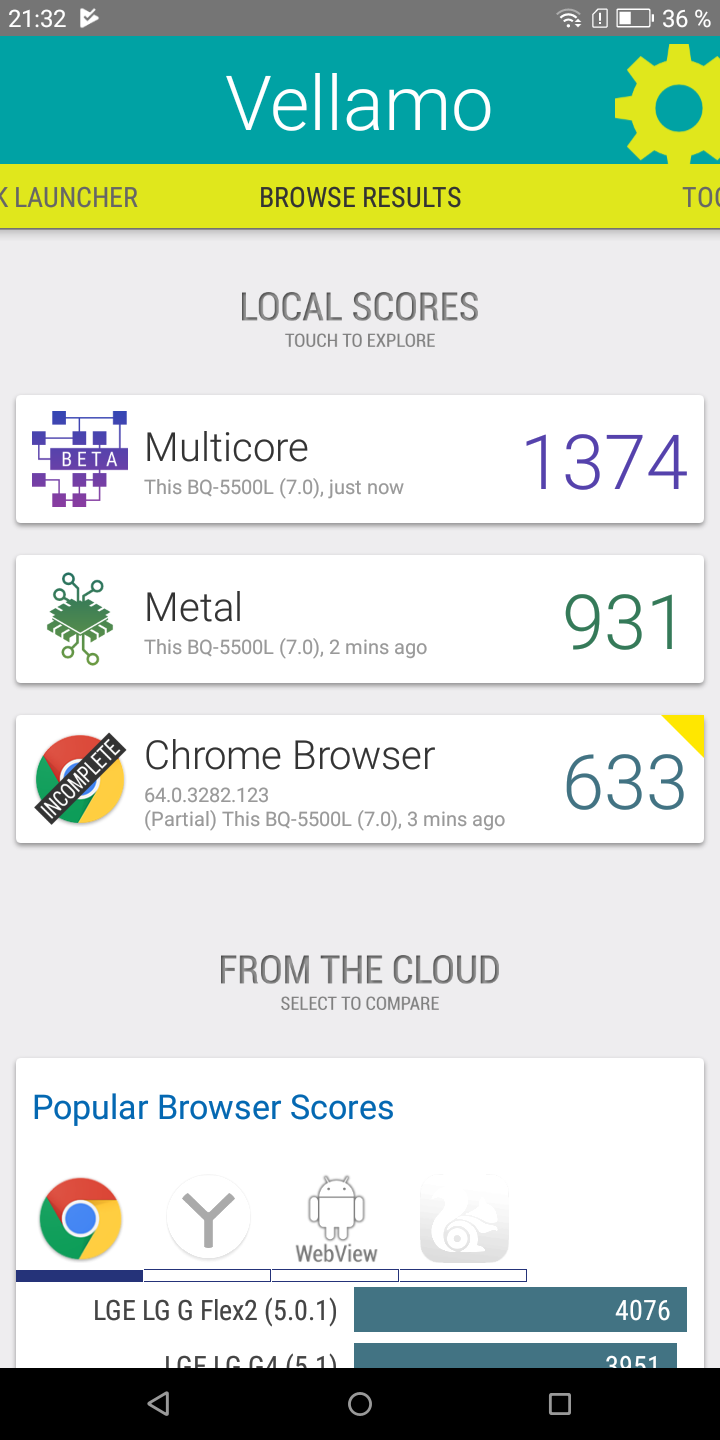Image resolution: width=720 pixels, height=1440 pixels.
Task: Select the UC Browser icon
Action: click(x=464, y=1219)
